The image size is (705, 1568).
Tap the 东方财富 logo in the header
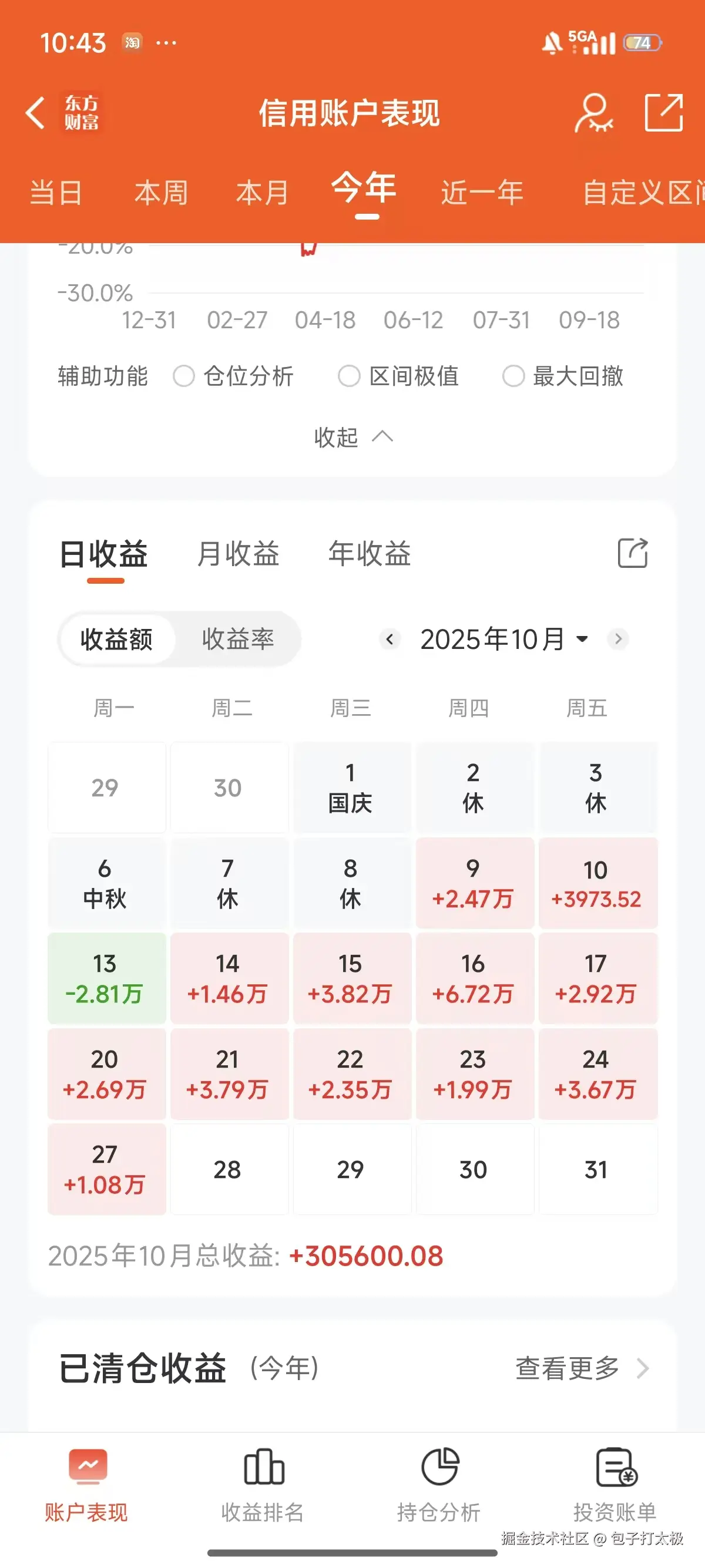81,113
